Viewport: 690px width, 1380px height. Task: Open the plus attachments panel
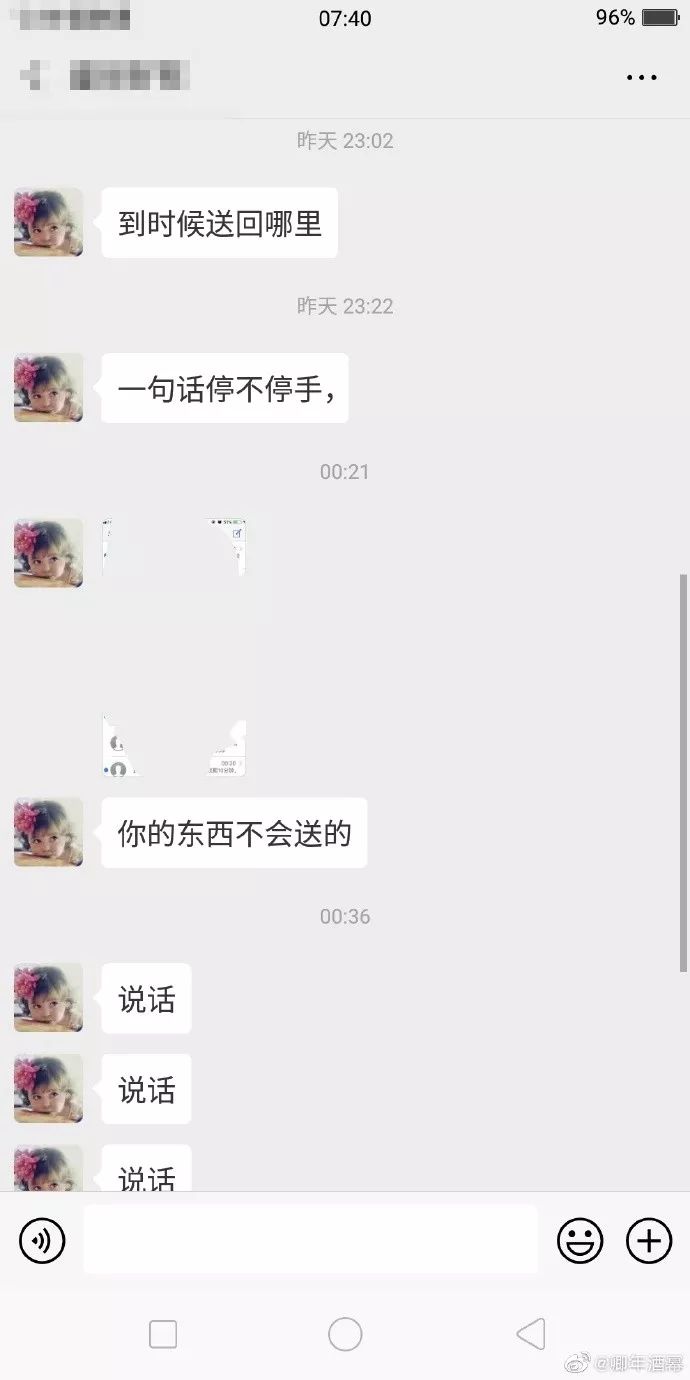coord(649,1241)
